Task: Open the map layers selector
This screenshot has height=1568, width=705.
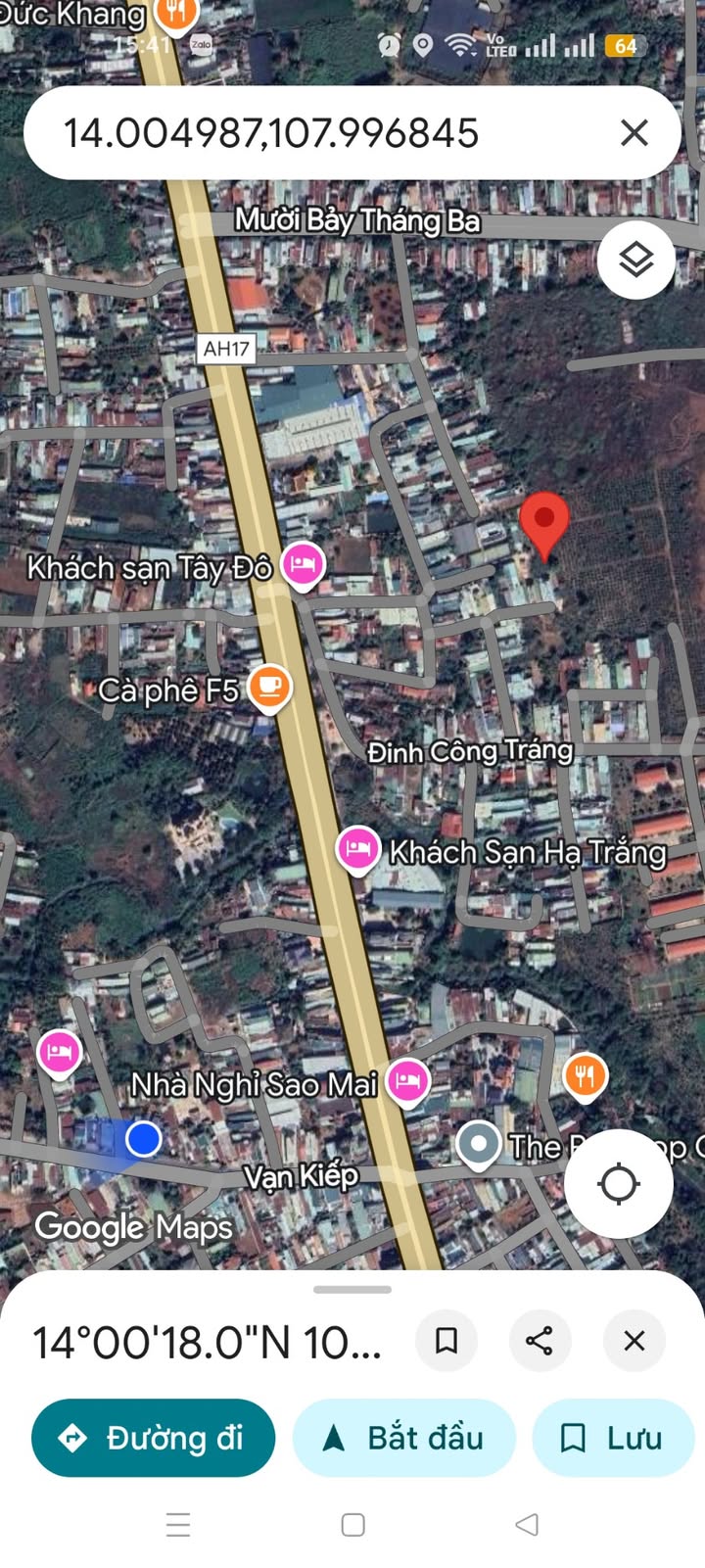Action: [636, 260]
